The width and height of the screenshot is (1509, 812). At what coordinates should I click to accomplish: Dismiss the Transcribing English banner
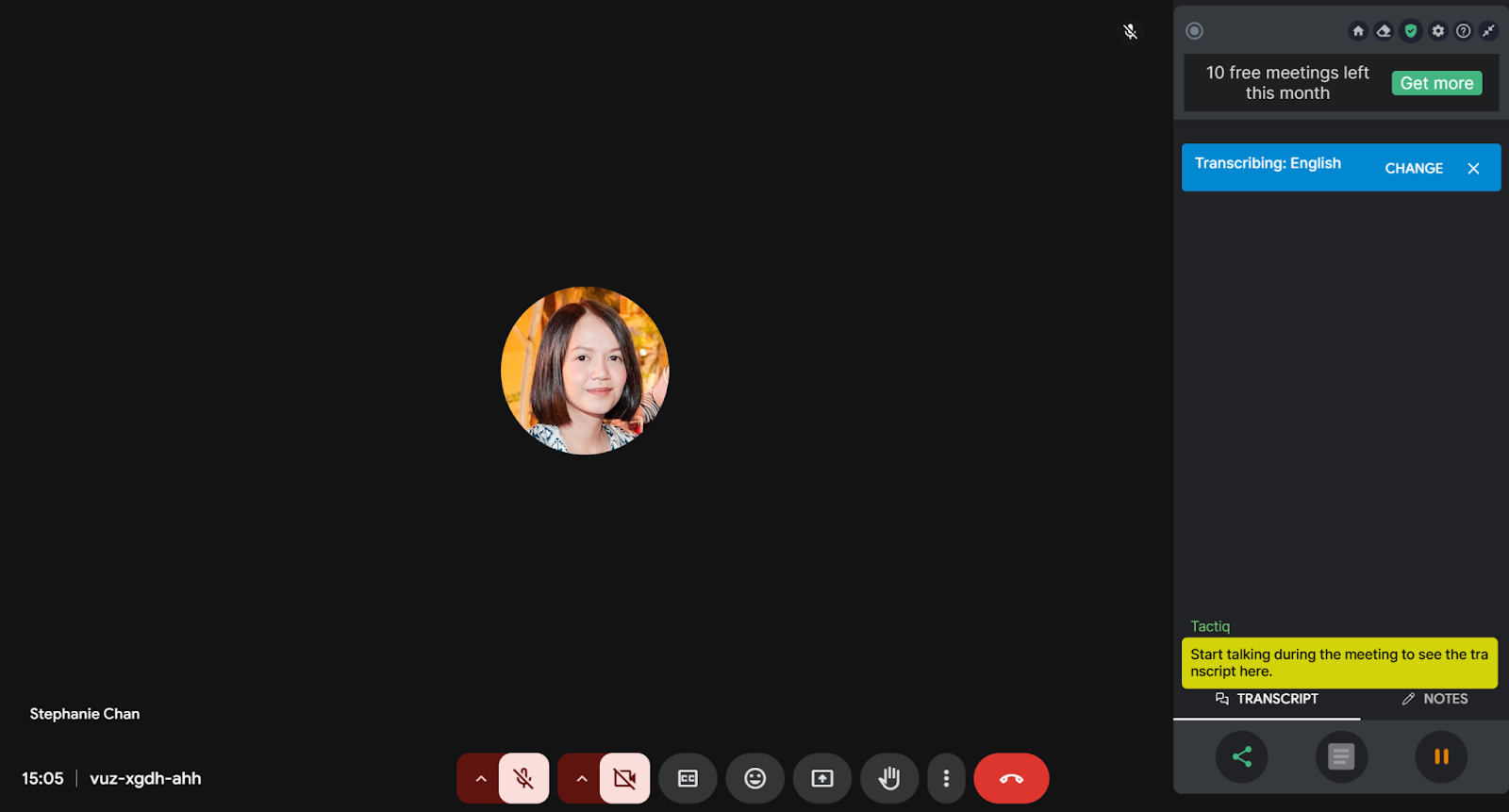pyautogui.click(x=1473, y=168)
